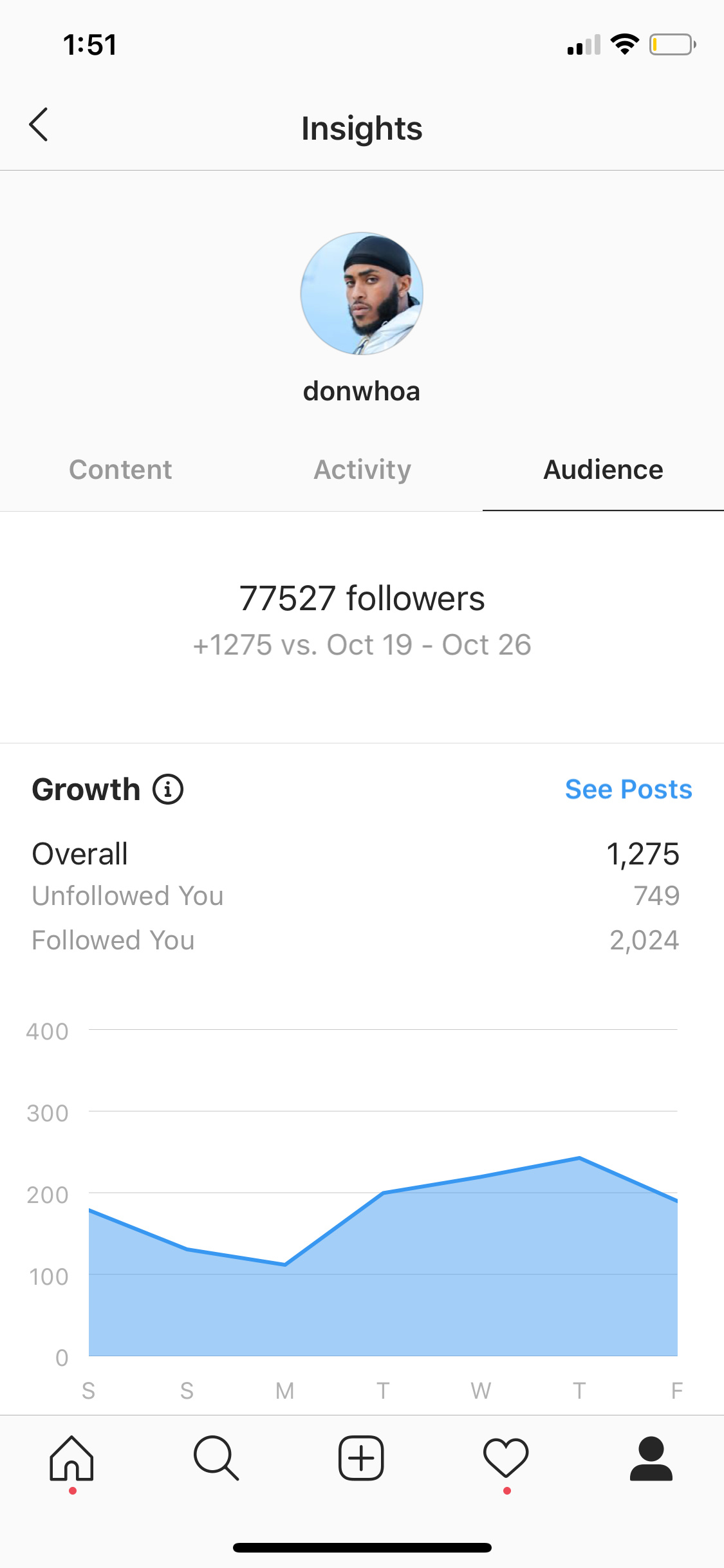This screenshot has height=1568, width=724.
Task: Open the search and explore tab
Action: pyautogui.click(x=216, y=1458)
